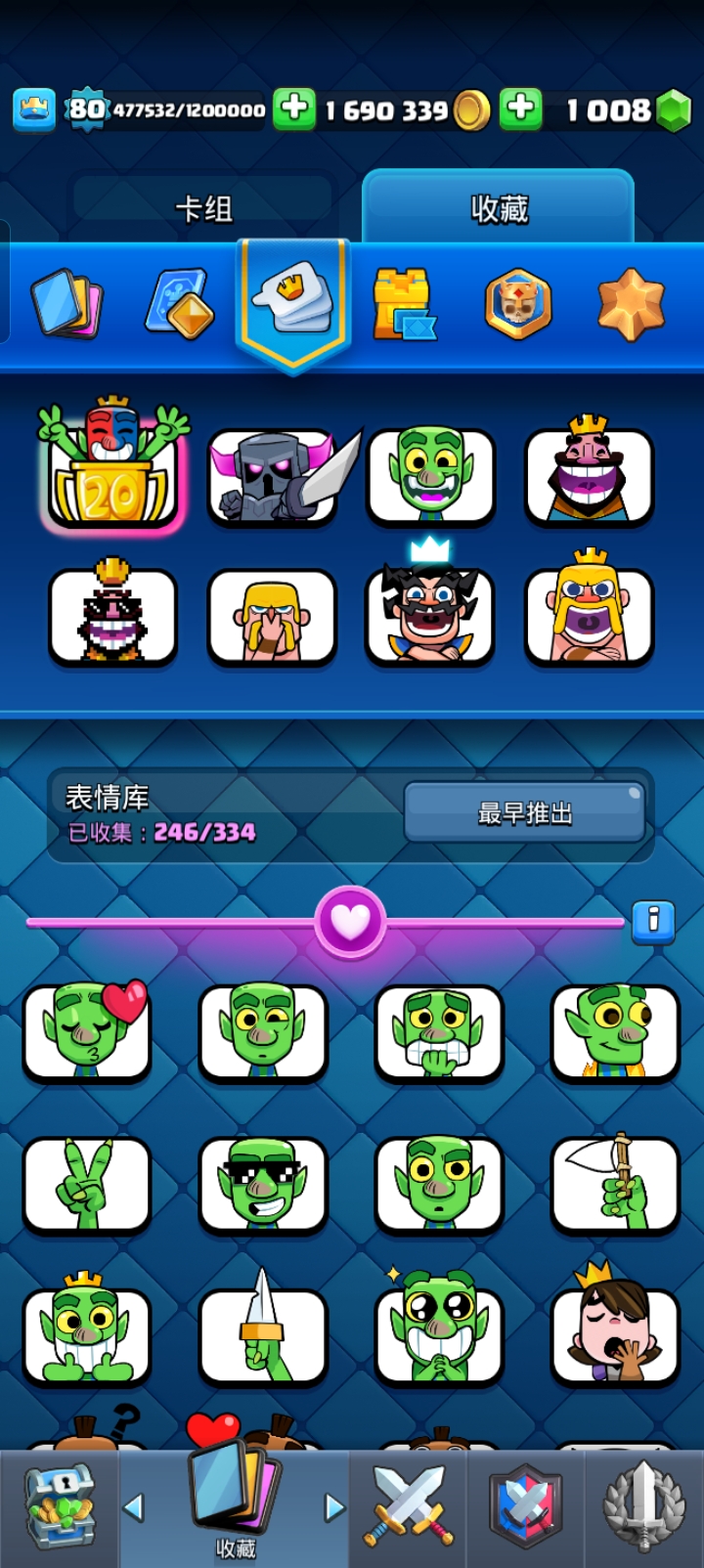This screenshot has width=704, height=1568.
Task: Open the emote library info button
Action: [x=652, y=920]
